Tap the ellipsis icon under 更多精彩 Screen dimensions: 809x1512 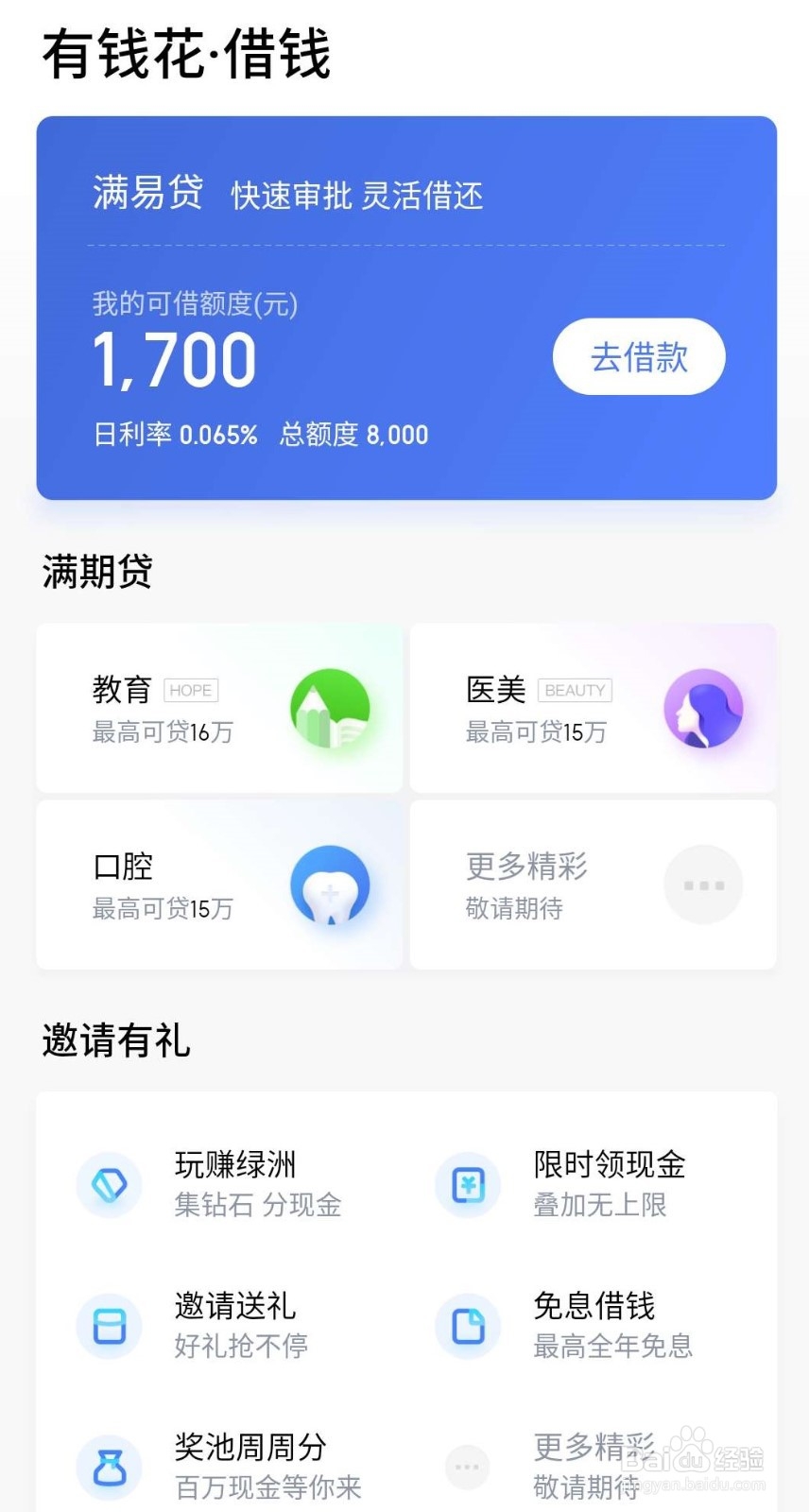pos(703,885)
